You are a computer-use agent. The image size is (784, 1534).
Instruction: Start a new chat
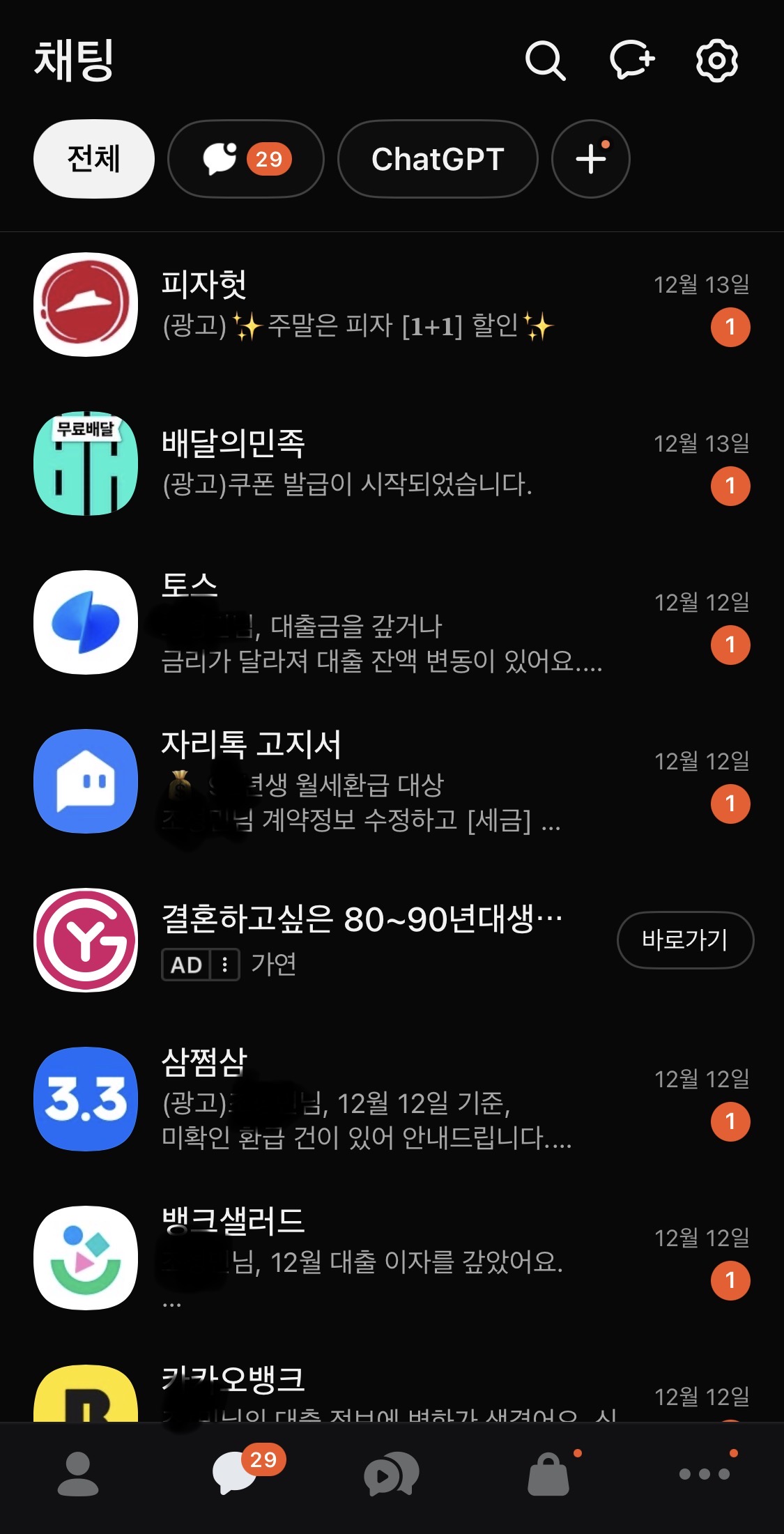[631, 61]
